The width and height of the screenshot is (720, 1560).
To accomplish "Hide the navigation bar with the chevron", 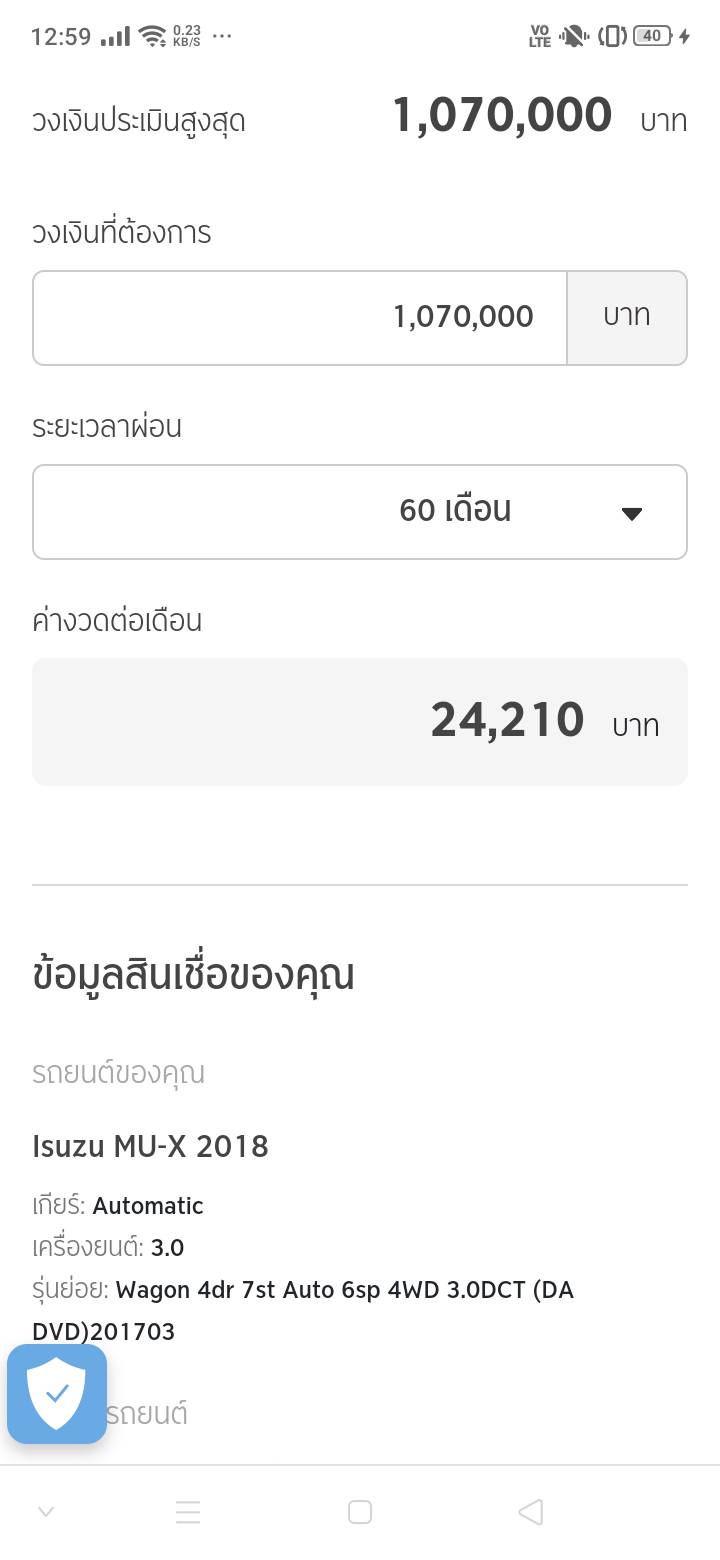I will click(x=46, y=1512).
